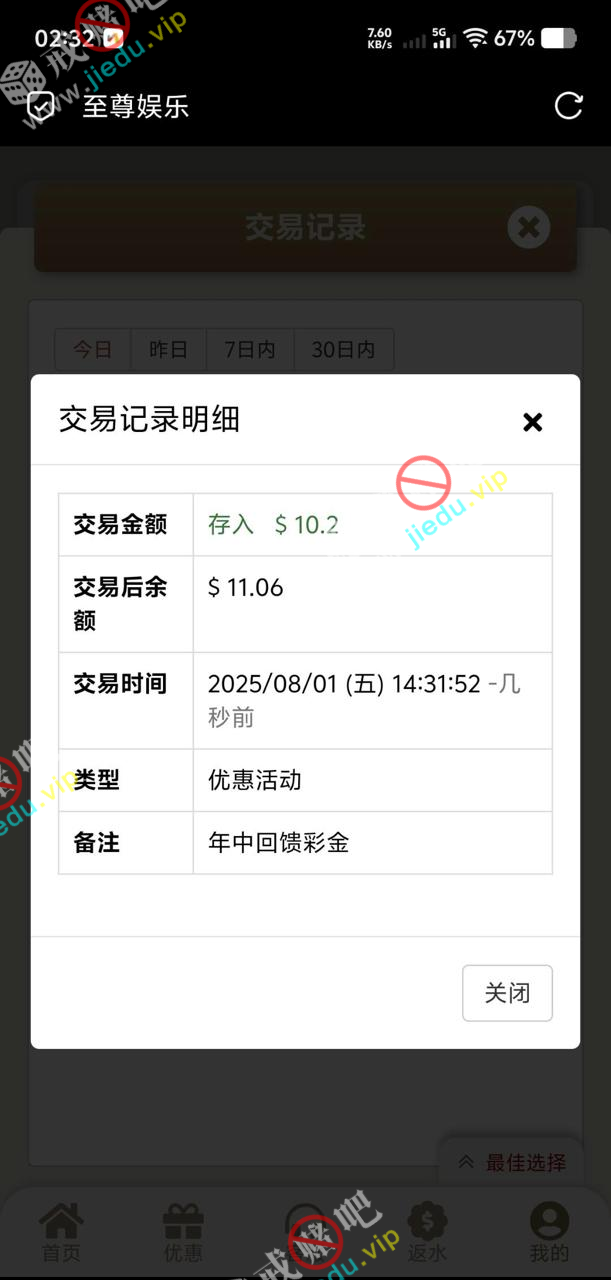
Task: Open the 优惠 tab
Action: pyautogui.click(x=183, y=1232)
